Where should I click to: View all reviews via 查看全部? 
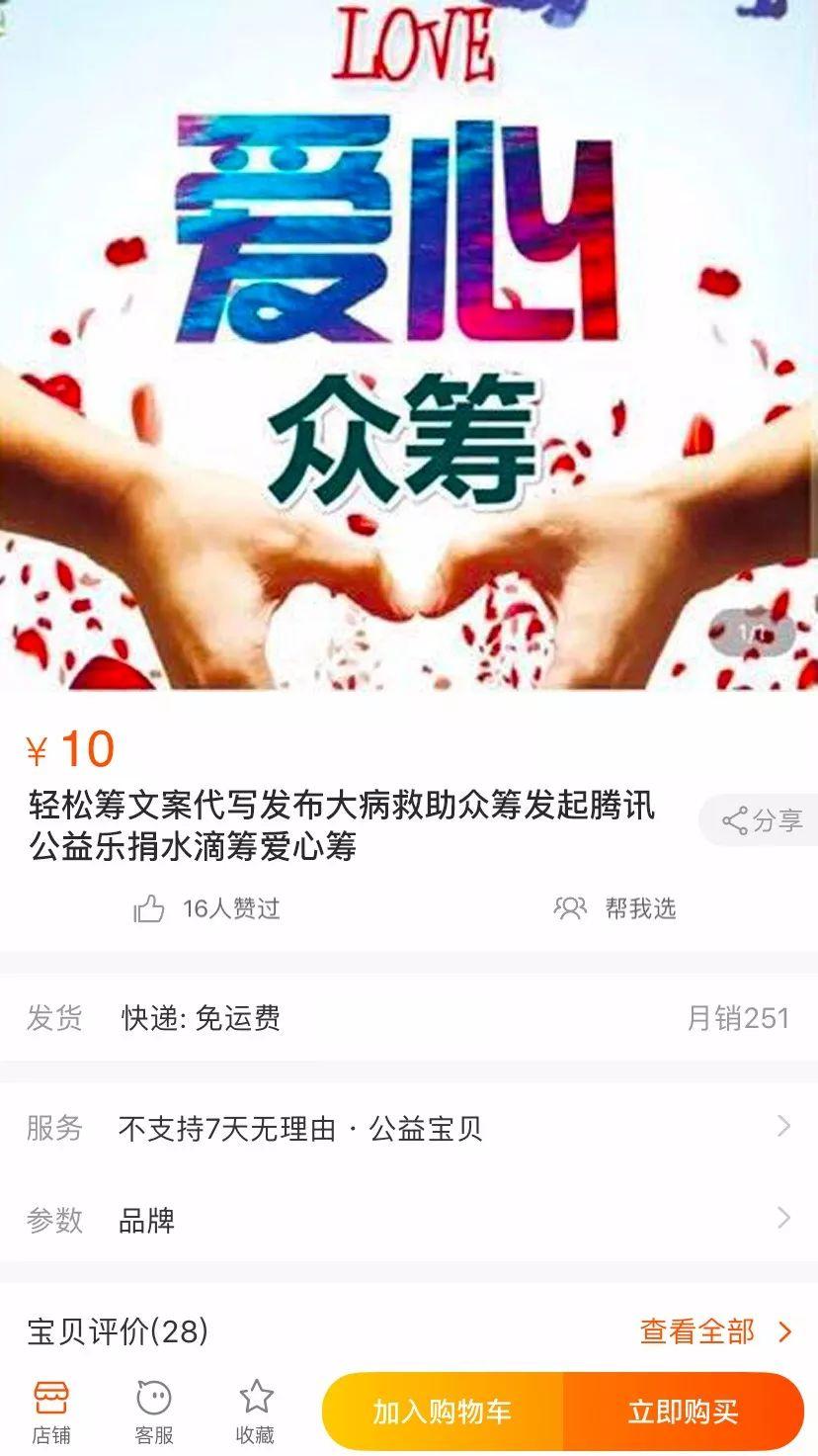[715, 1331]
